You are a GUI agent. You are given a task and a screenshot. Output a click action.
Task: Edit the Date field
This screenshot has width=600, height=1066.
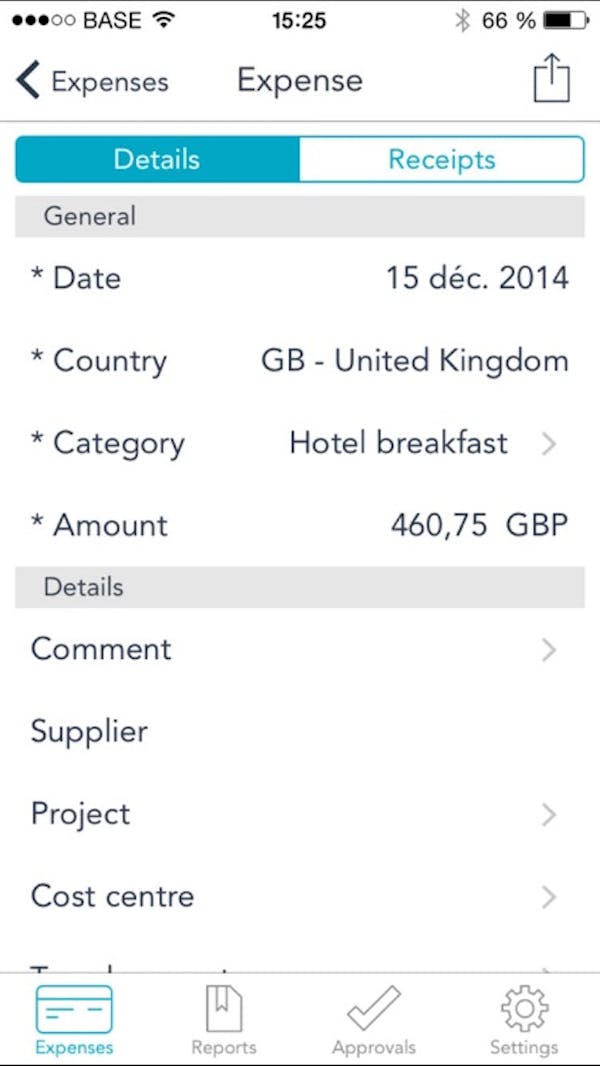click(x=300, y=278)
